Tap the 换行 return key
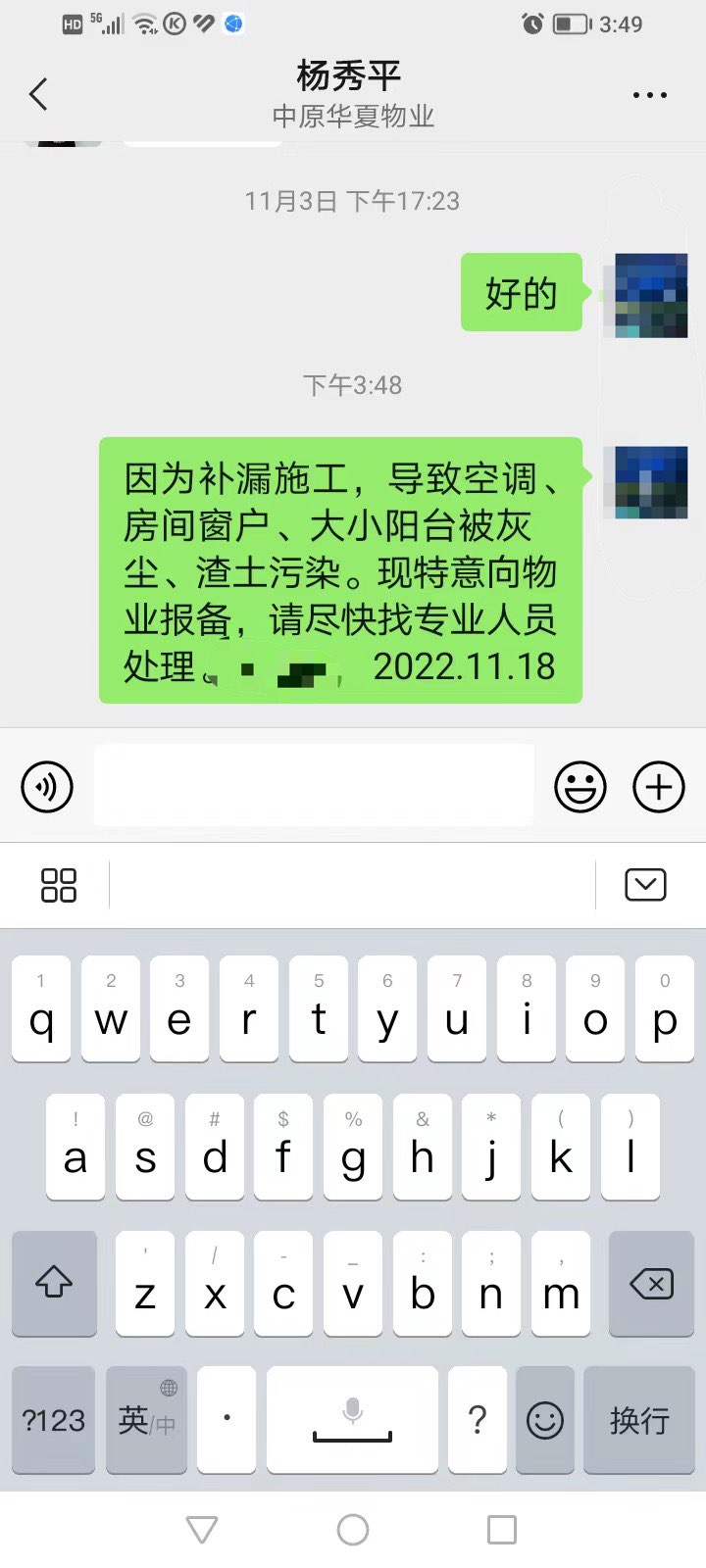 click(x=638, y=1419)
